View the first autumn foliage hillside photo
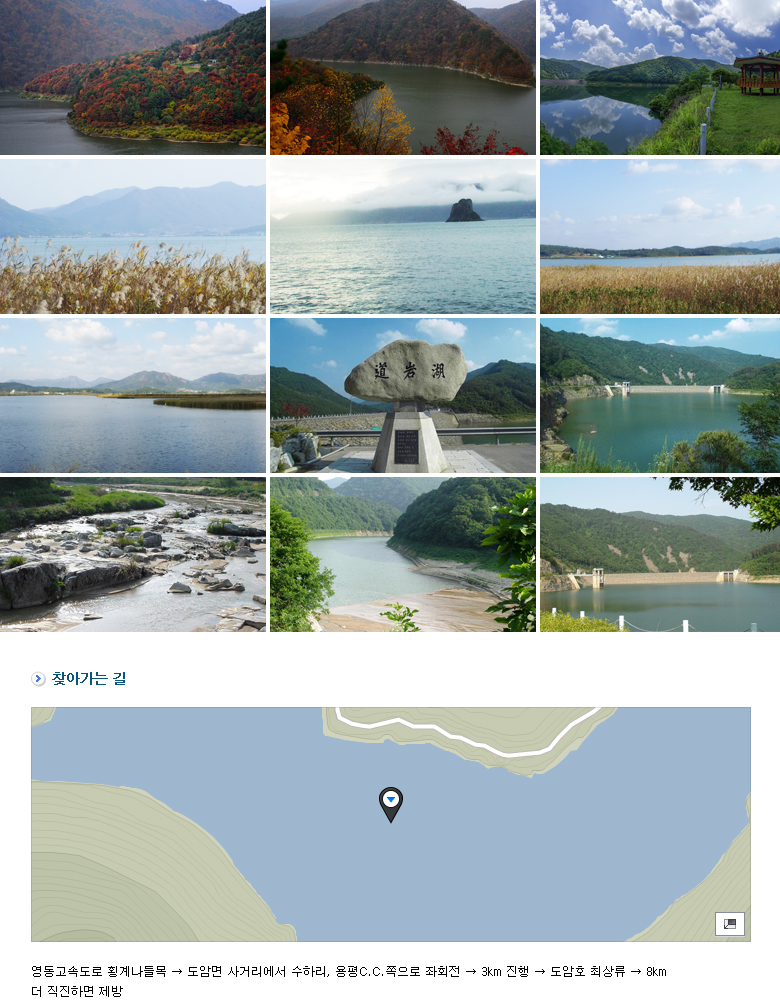Viewport: 780px width, 1005px height. pos(133,77)
